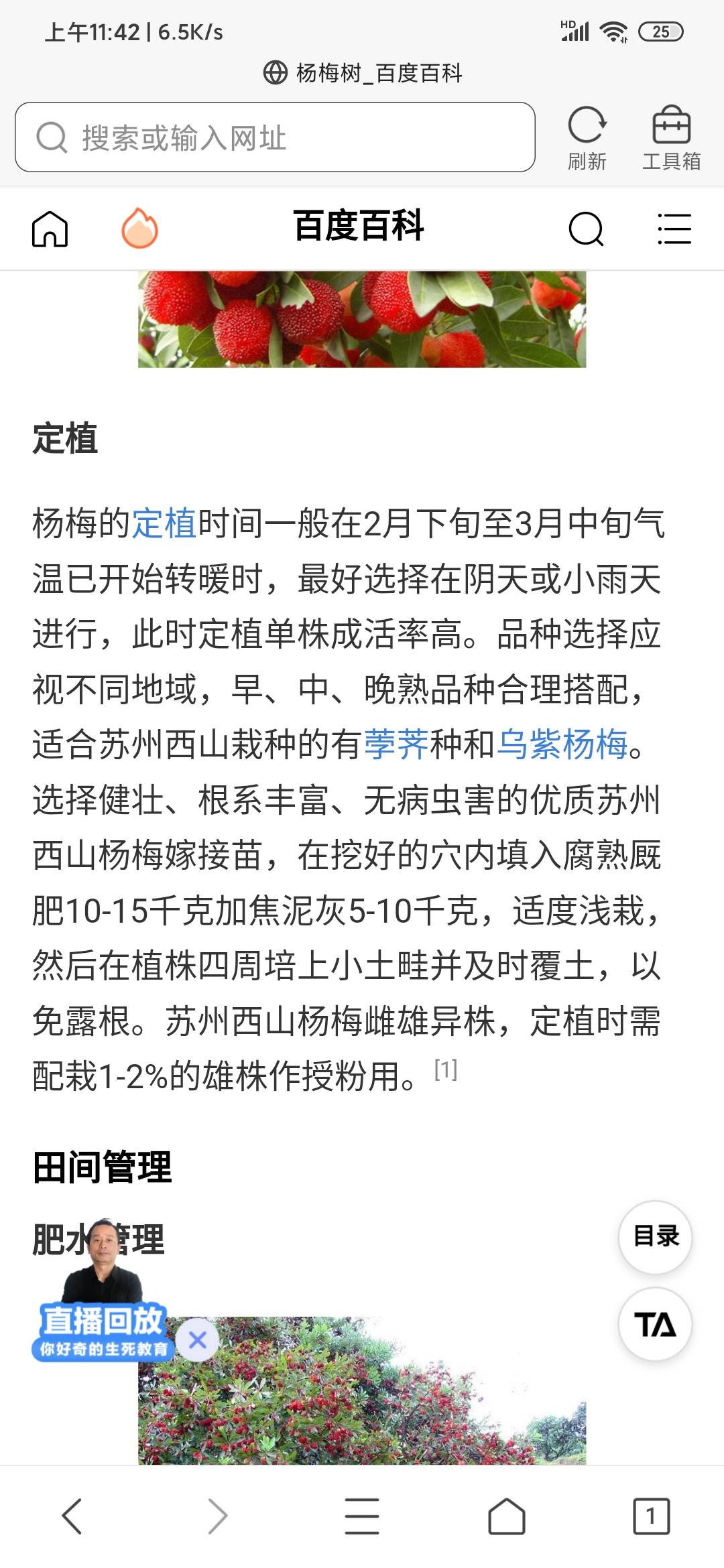Open reference [1] citation
The width and height of the screenshot is (724, 1568).
coord(446,1069)
